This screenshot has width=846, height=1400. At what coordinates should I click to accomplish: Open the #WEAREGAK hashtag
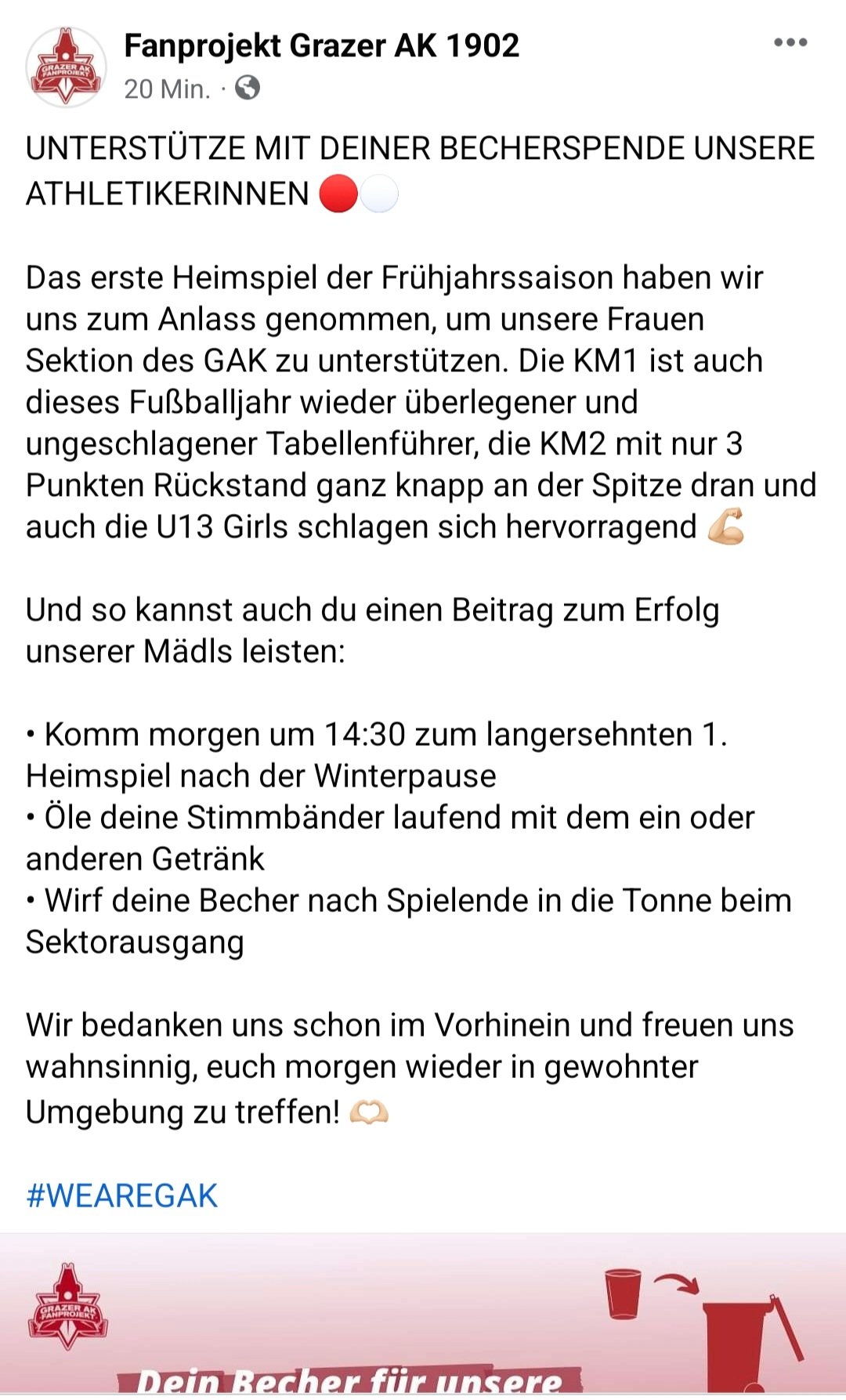pyautogui.click(x=121, y=1196)
